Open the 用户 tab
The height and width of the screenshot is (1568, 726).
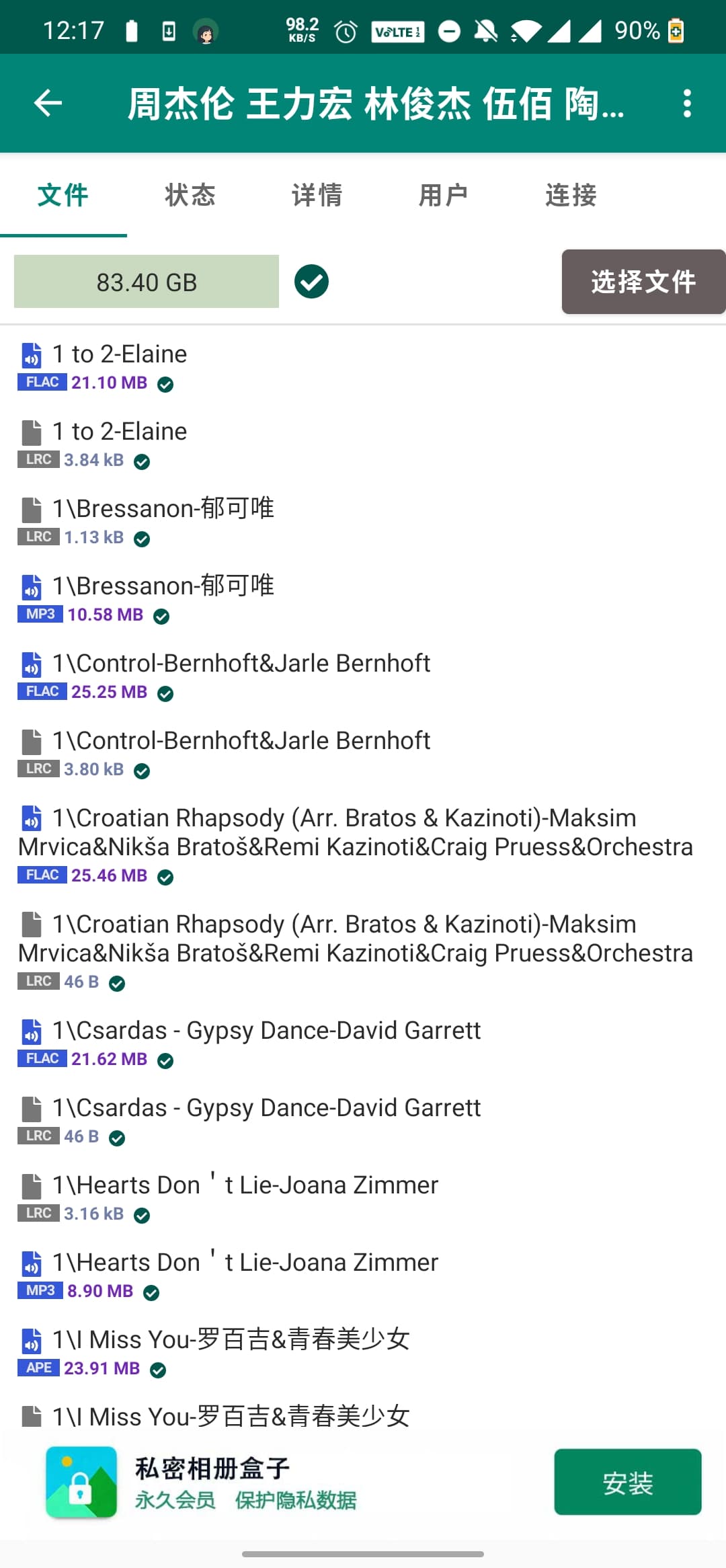point(443,196)
